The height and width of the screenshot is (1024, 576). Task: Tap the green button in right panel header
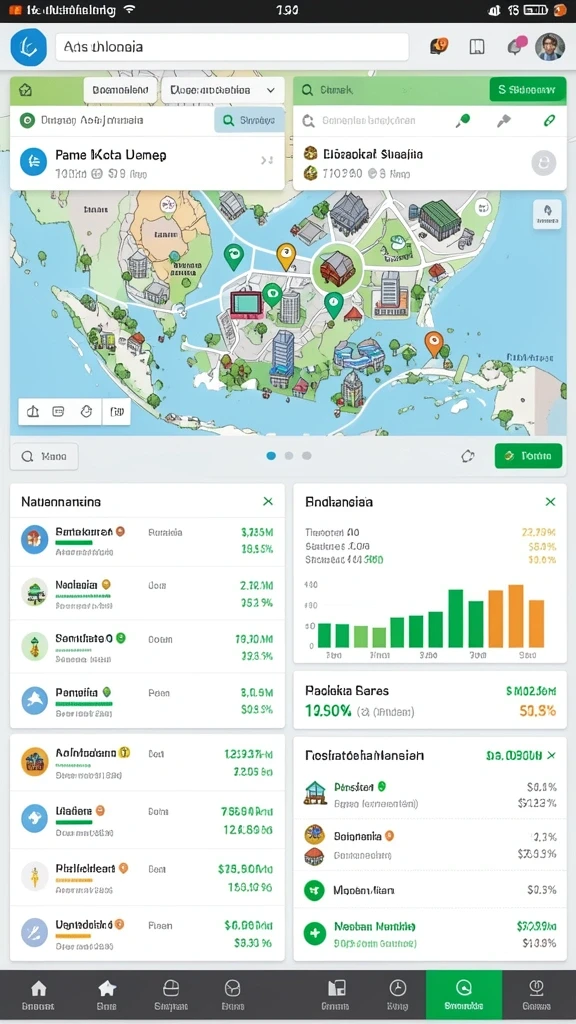coord(527,89)
